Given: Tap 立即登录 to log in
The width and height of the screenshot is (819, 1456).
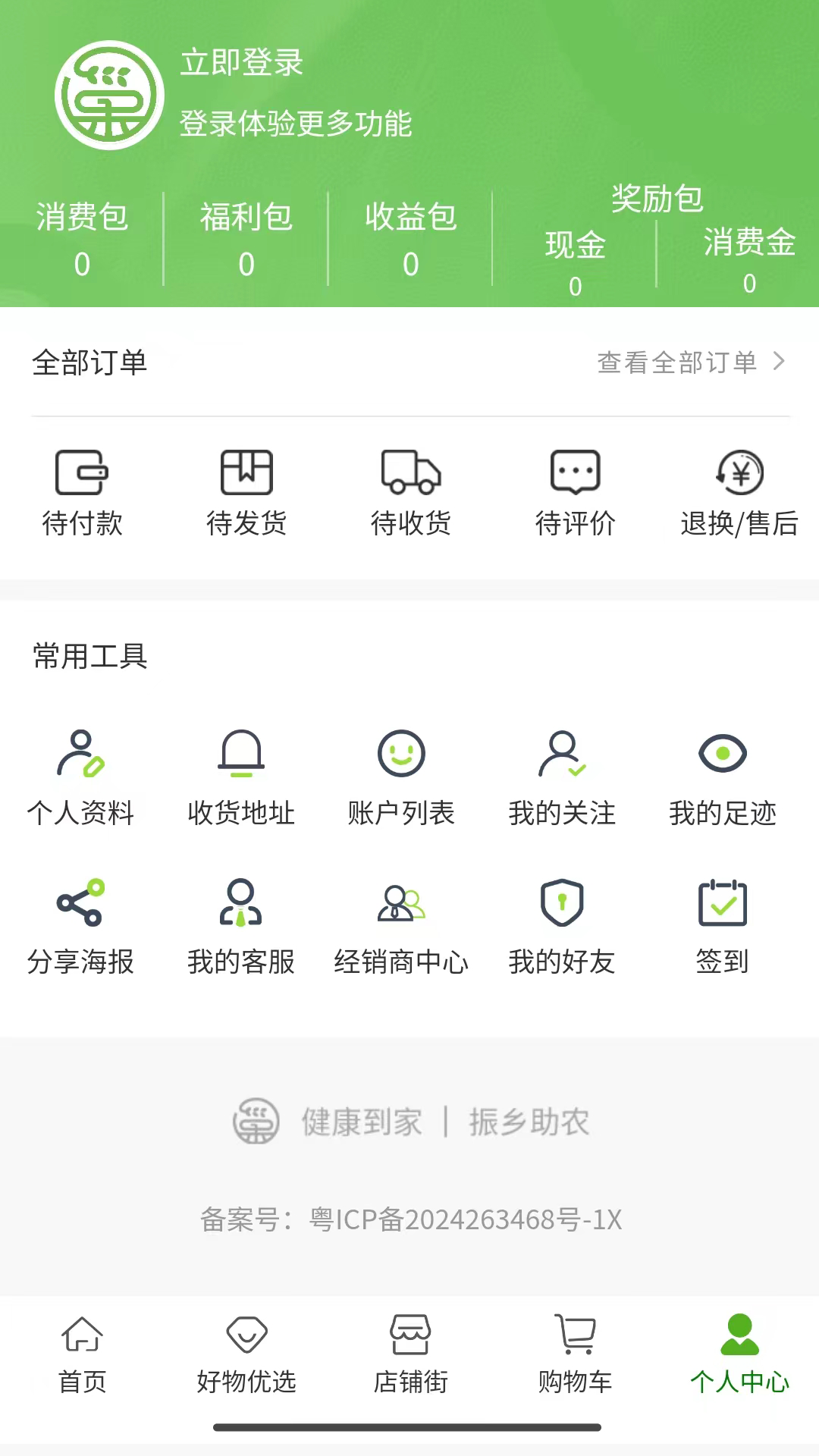Looking at the screenshot, I should click(241, 62).
